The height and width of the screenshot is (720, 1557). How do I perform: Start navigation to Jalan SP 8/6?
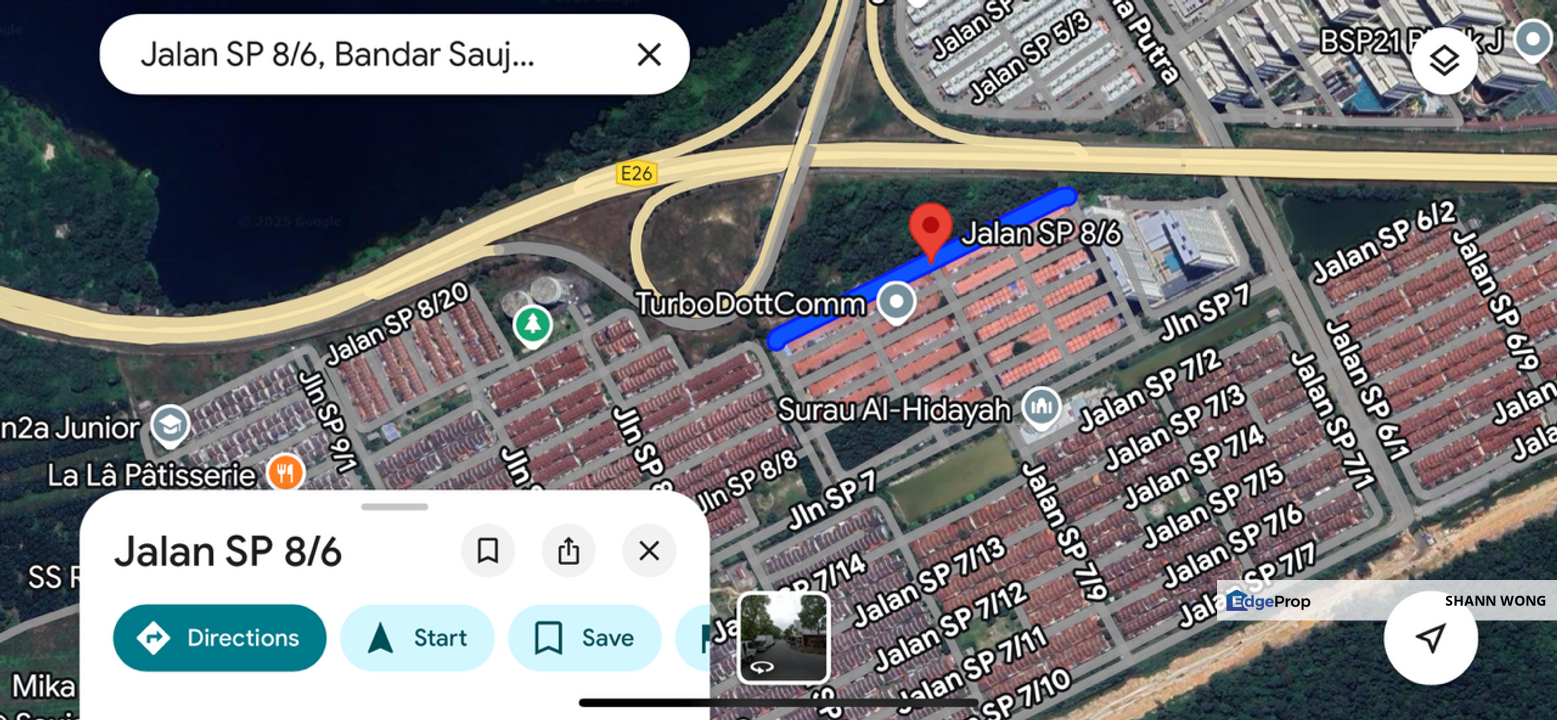coord(417,638)
